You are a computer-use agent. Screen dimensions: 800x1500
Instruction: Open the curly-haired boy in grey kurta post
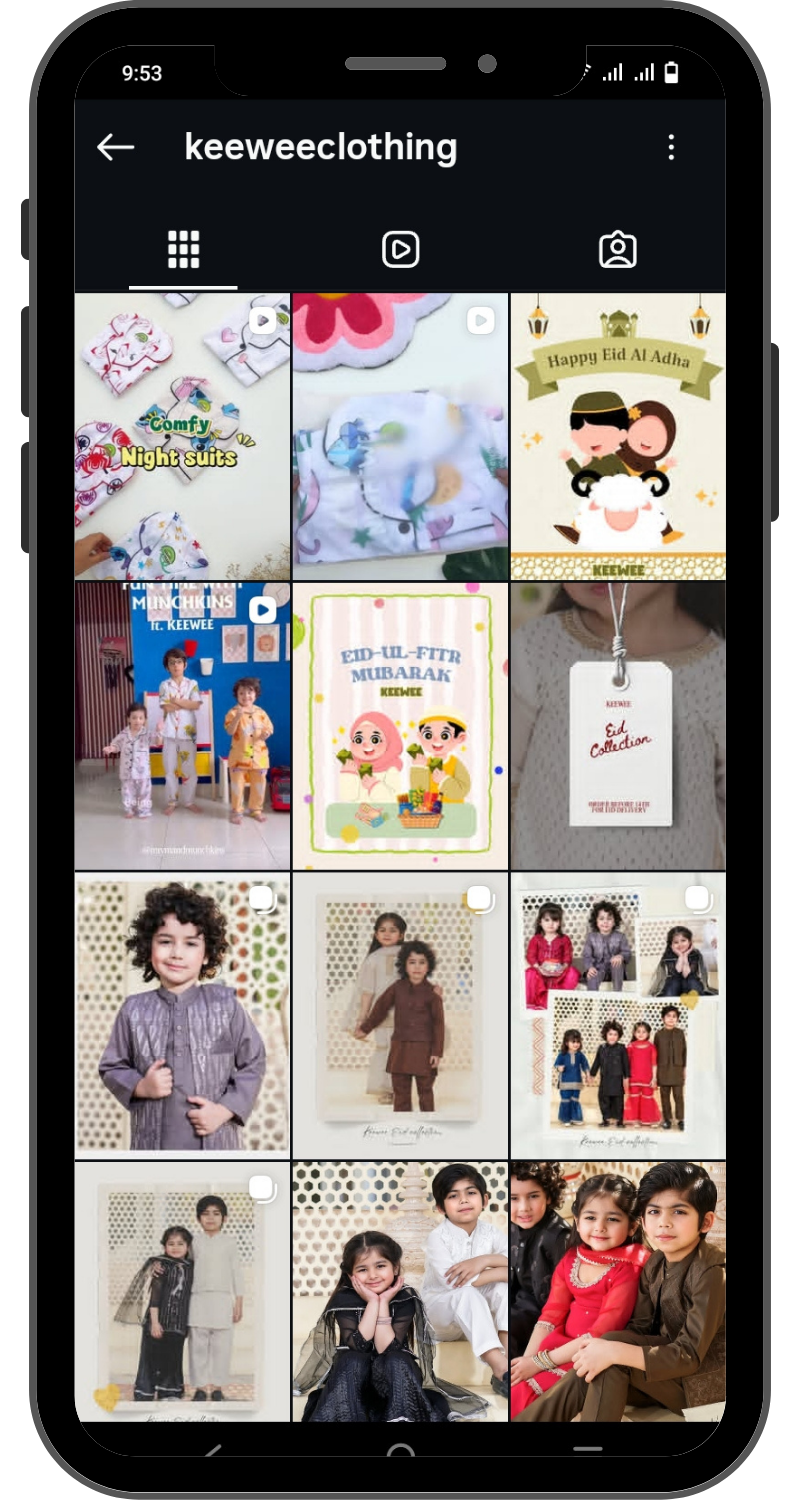click(182, 1016)
